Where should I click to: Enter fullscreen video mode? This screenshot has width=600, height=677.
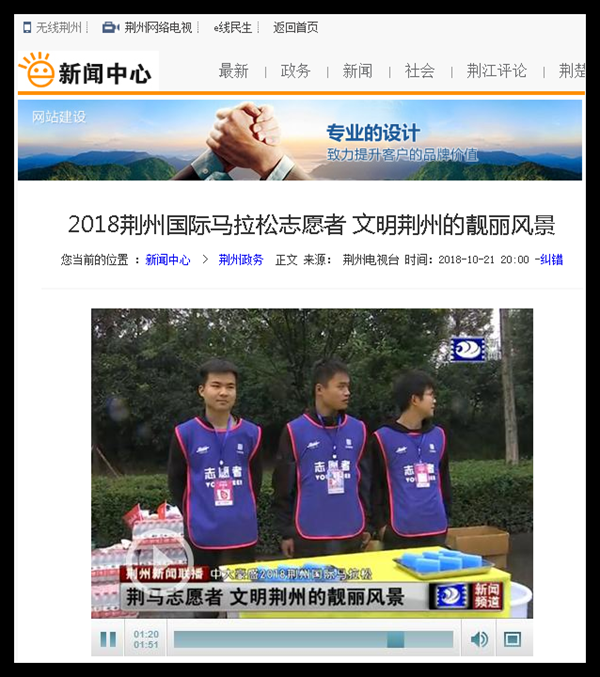click(x=512, y=639)
